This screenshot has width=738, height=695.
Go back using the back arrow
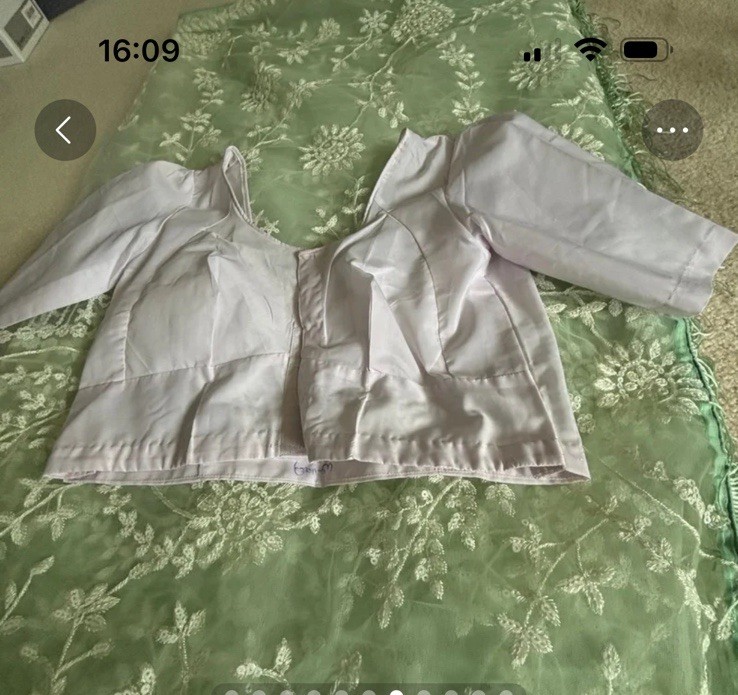[x=65, y=130]
